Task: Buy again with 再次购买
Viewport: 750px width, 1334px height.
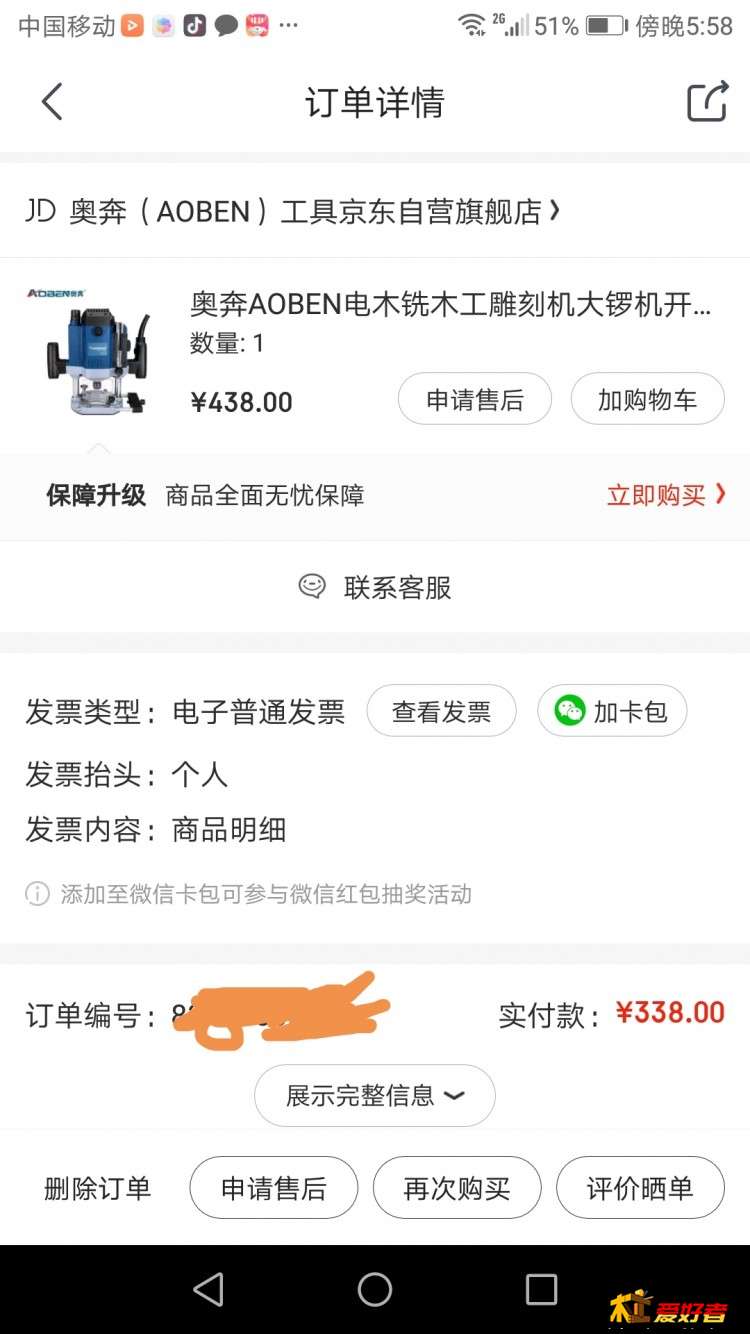Action: point(457,1188)
